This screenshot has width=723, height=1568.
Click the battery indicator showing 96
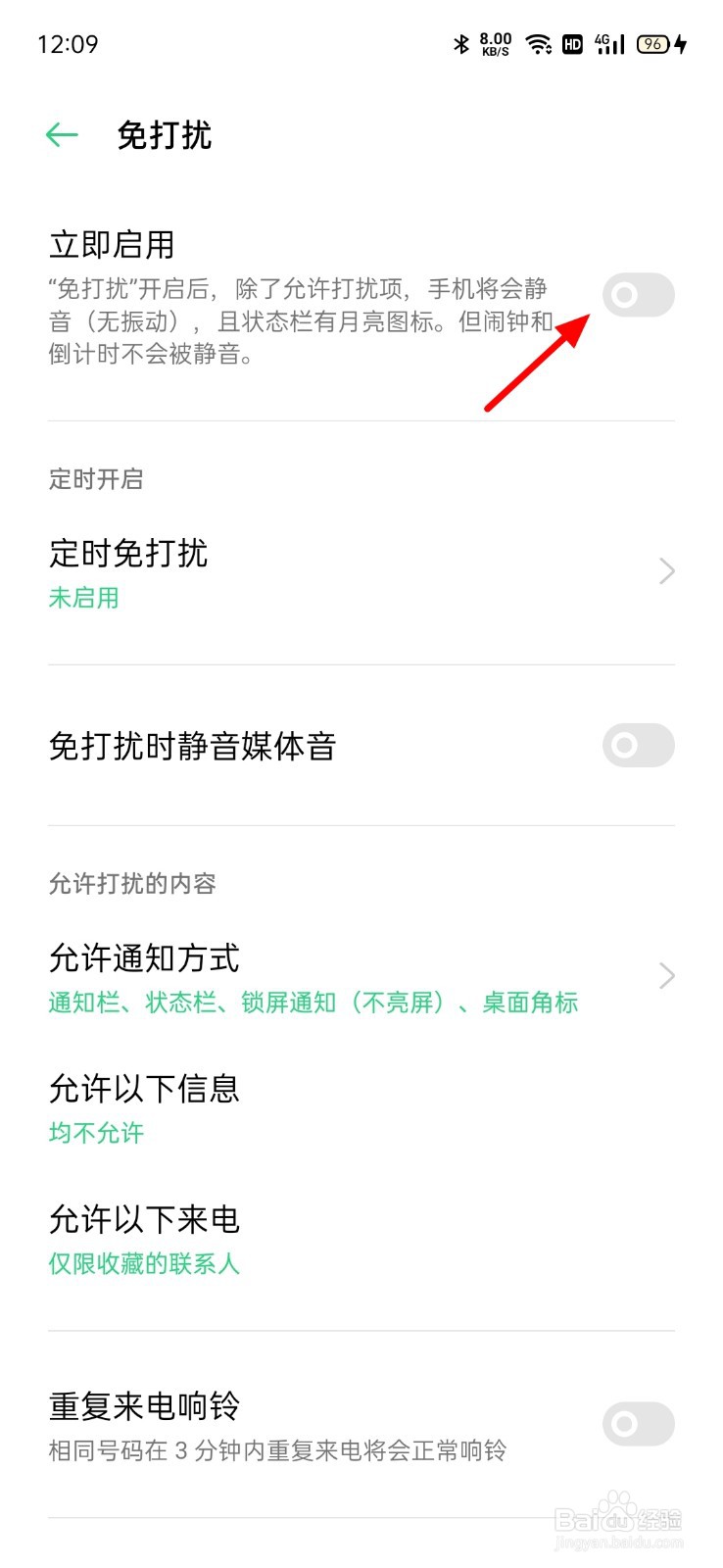click(651, 43)
